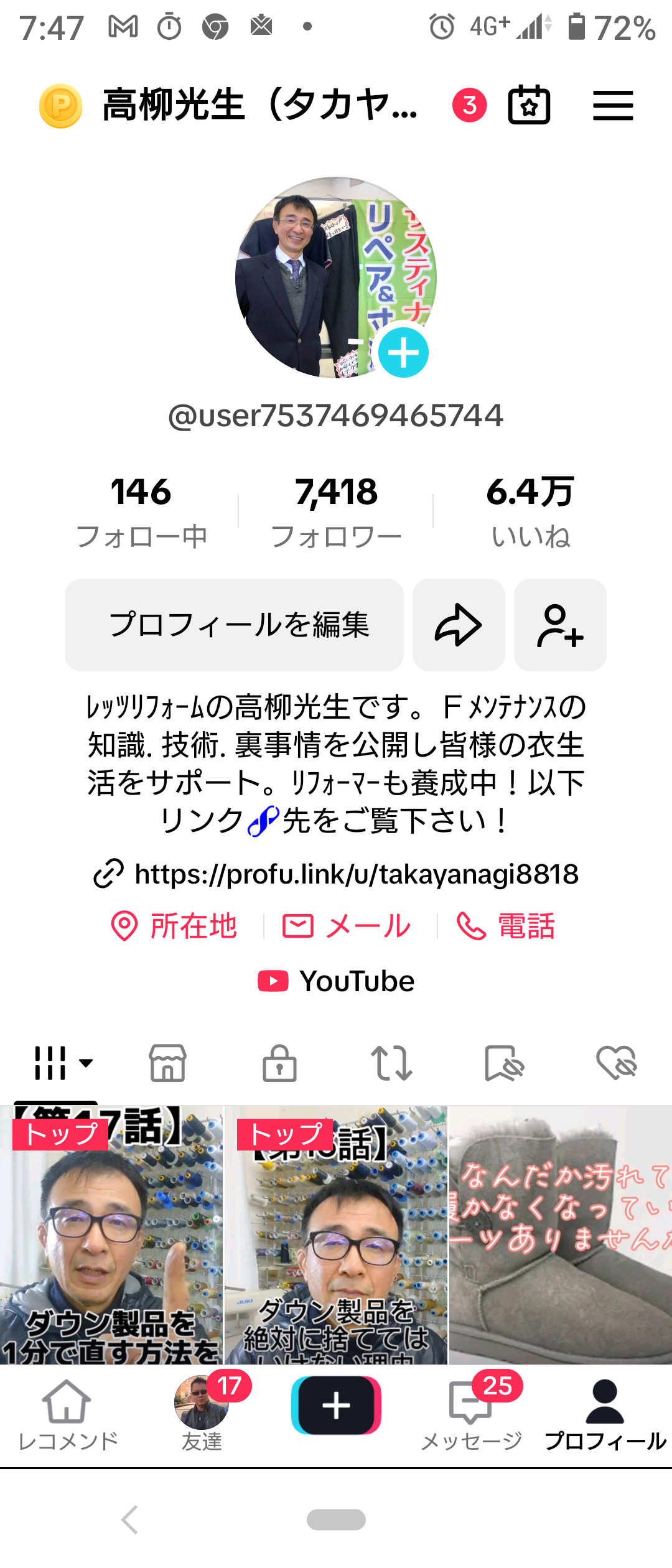Tap the gold coin icon
Screen dimensions: 672x1568
[60, 106]
